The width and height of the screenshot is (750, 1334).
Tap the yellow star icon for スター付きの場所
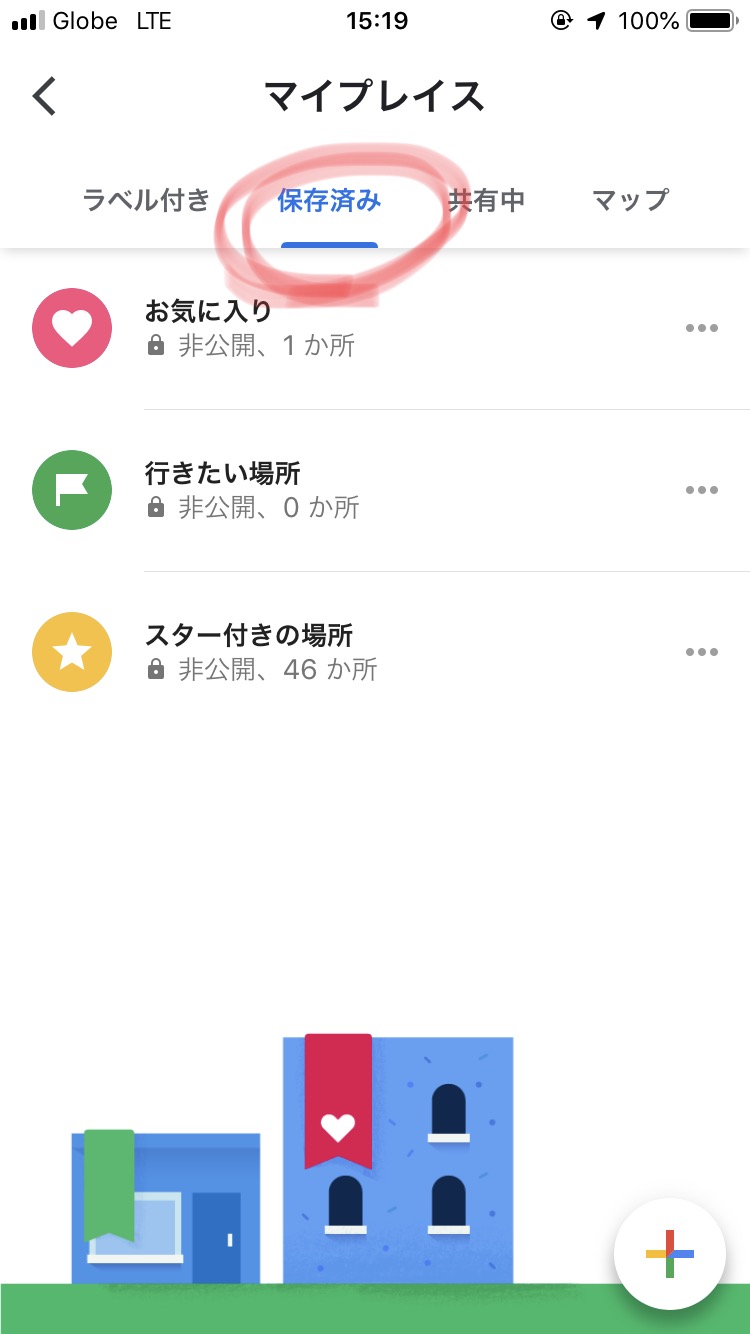click(71, 651)
